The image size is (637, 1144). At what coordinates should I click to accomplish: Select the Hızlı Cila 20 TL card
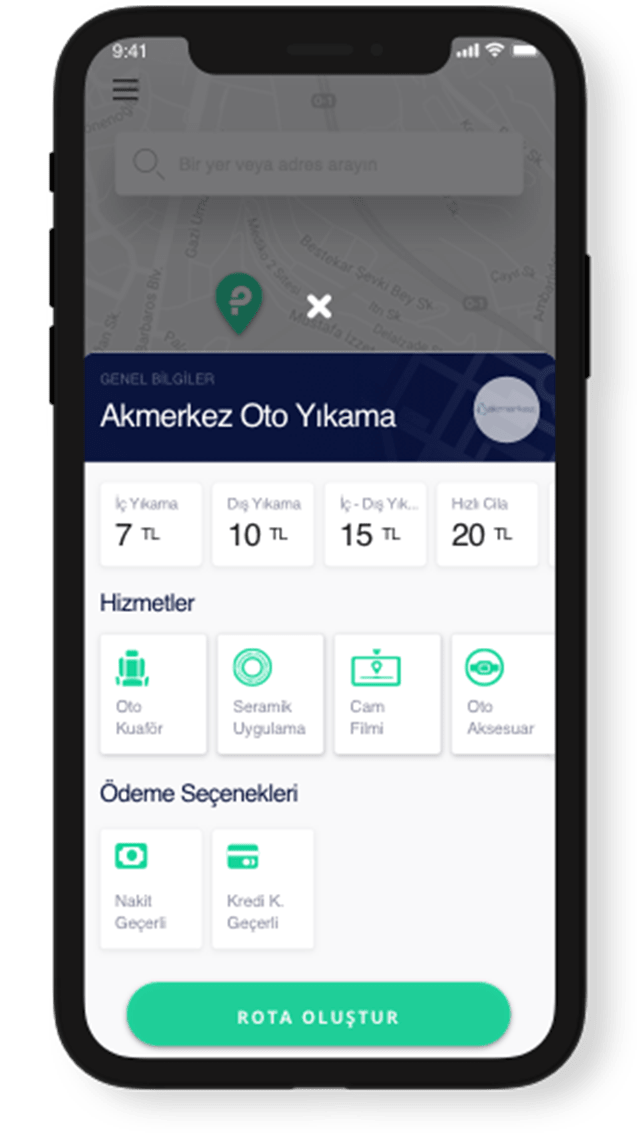[x=487, y=524]
